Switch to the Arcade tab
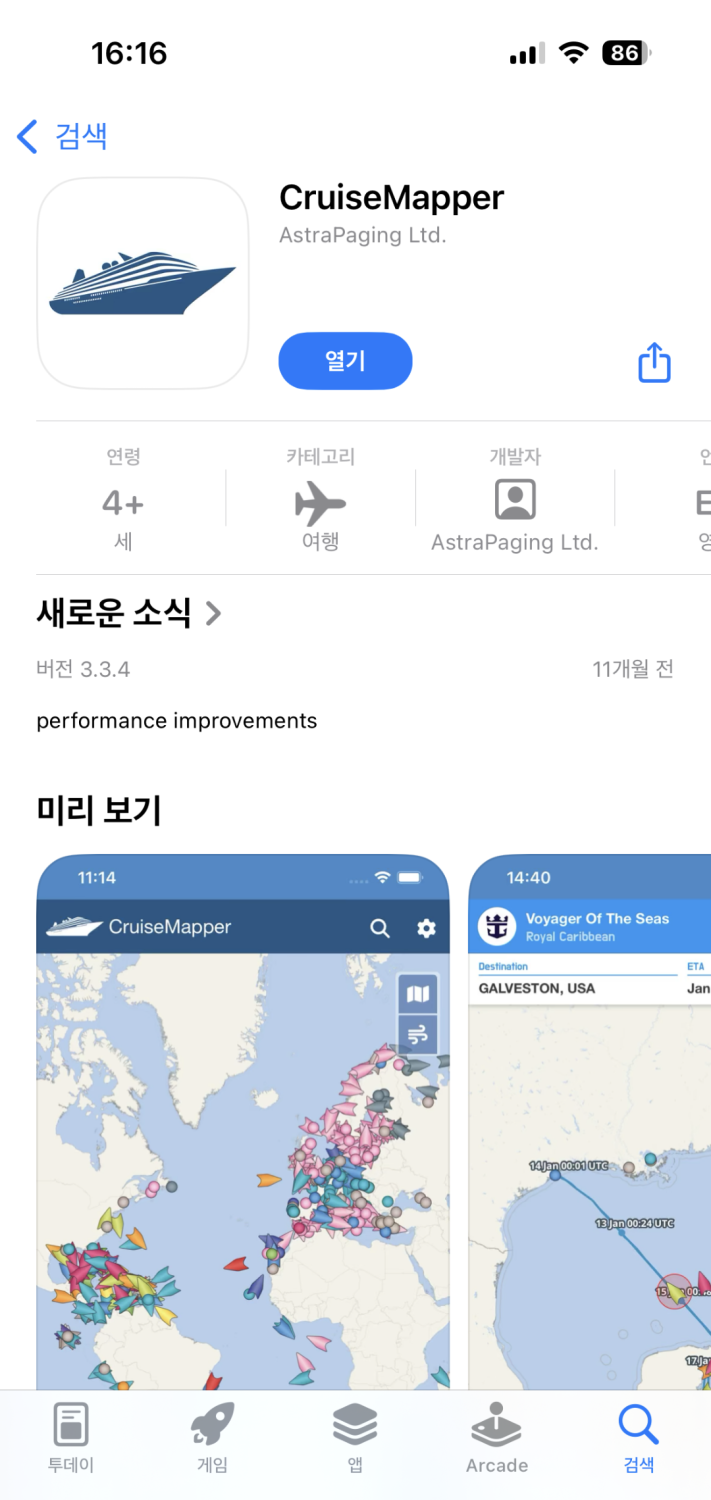The height and width of the screenshot is (1500, 711). (497, 1437)
